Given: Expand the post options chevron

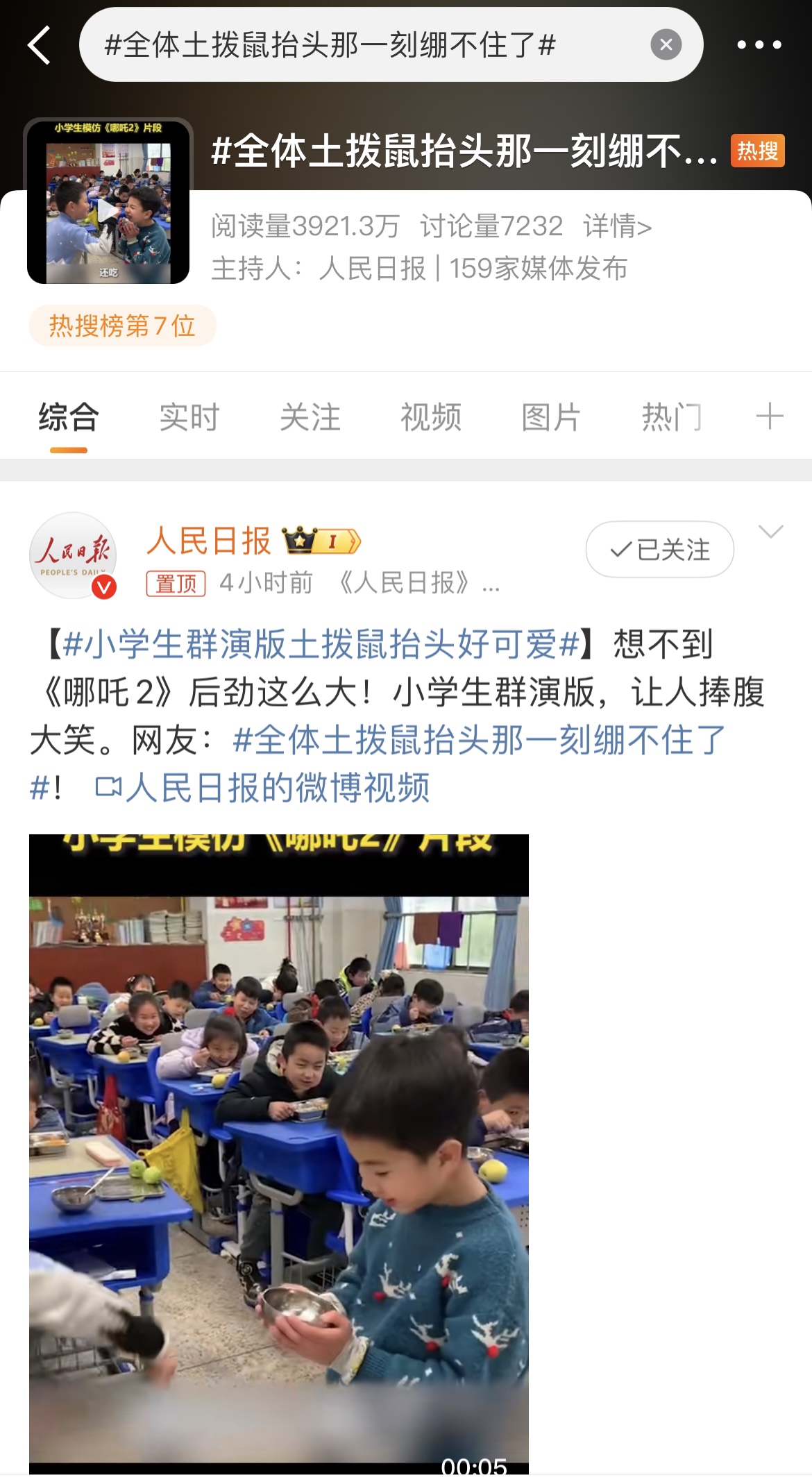Looking at the screenshot, I should click(770, 532).
